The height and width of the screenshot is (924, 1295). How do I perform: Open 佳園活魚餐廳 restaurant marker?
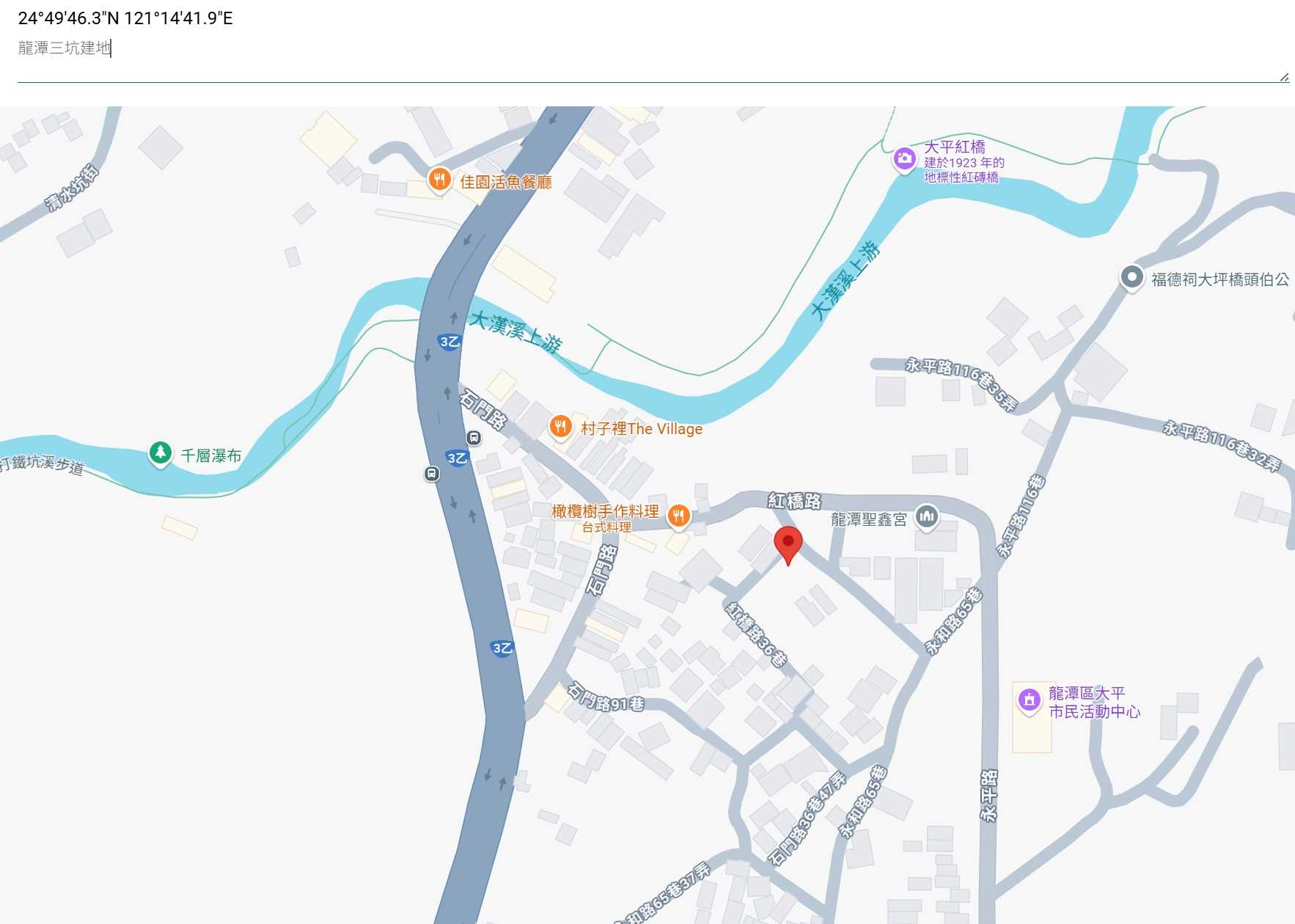pos(439,179)
